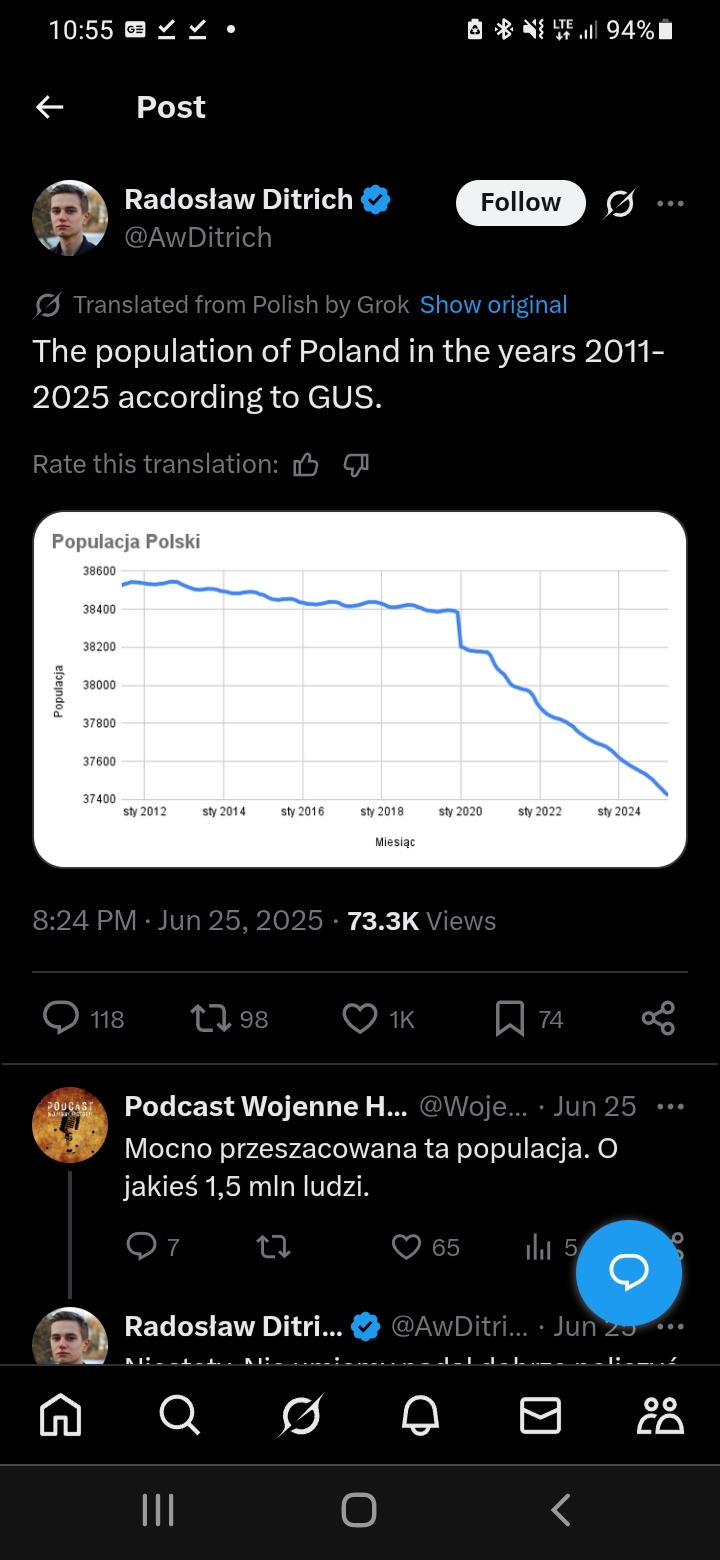
Task: Rate the translation thumbs down
Action: coord(356,465)
